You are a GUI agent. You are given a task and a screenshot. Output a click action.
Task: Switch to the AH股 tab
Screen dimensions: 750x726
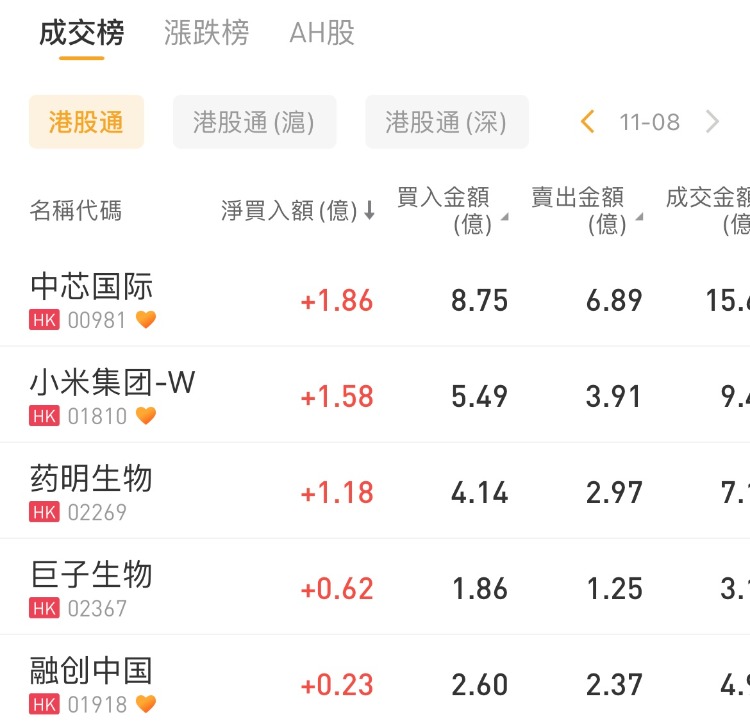(x=322, y=34)
